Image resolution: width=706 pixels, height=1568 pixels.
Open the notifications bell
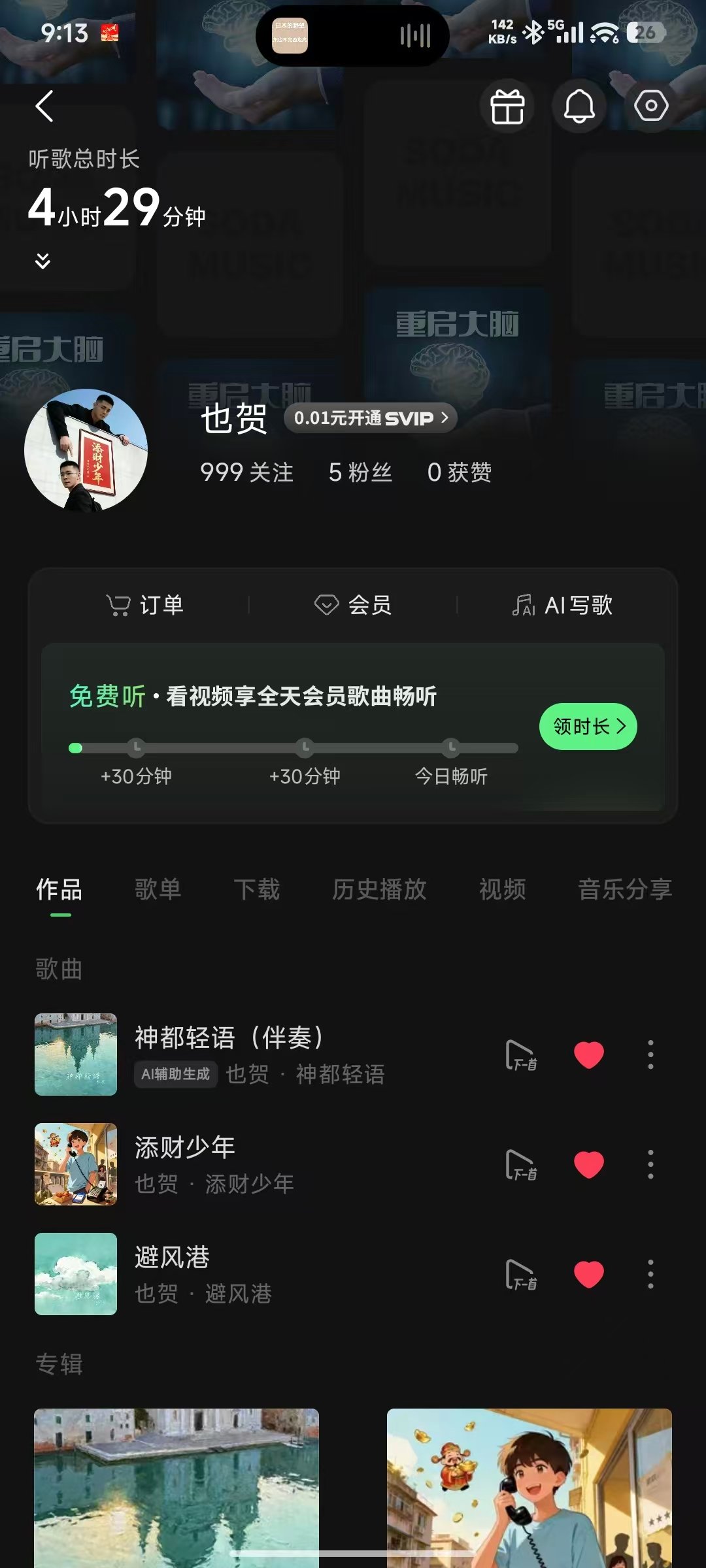579,106
